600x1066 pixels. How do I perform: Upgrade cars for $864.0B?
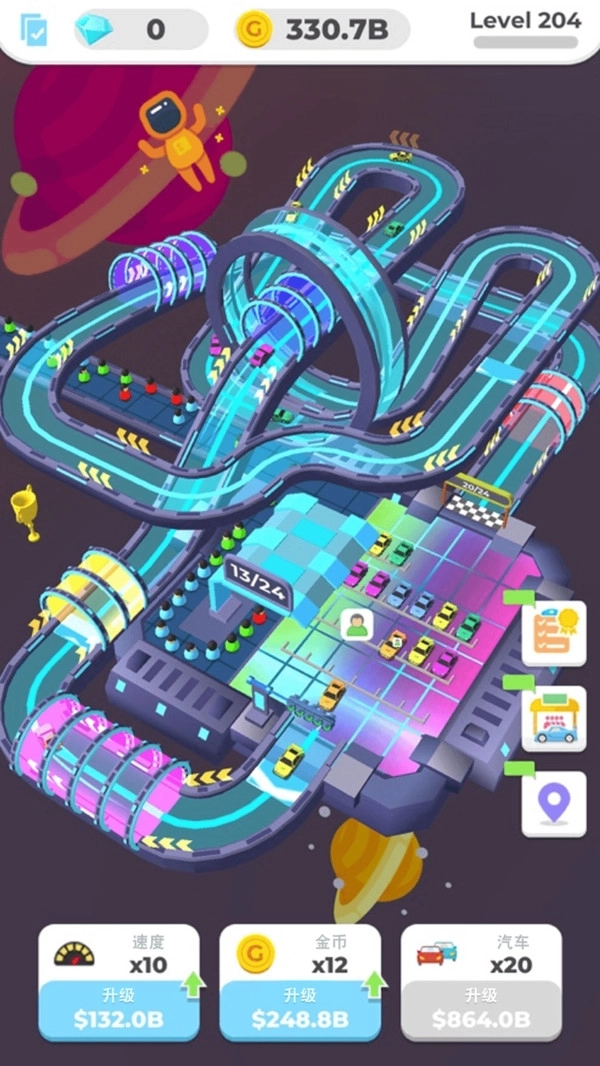[481, 1008]
